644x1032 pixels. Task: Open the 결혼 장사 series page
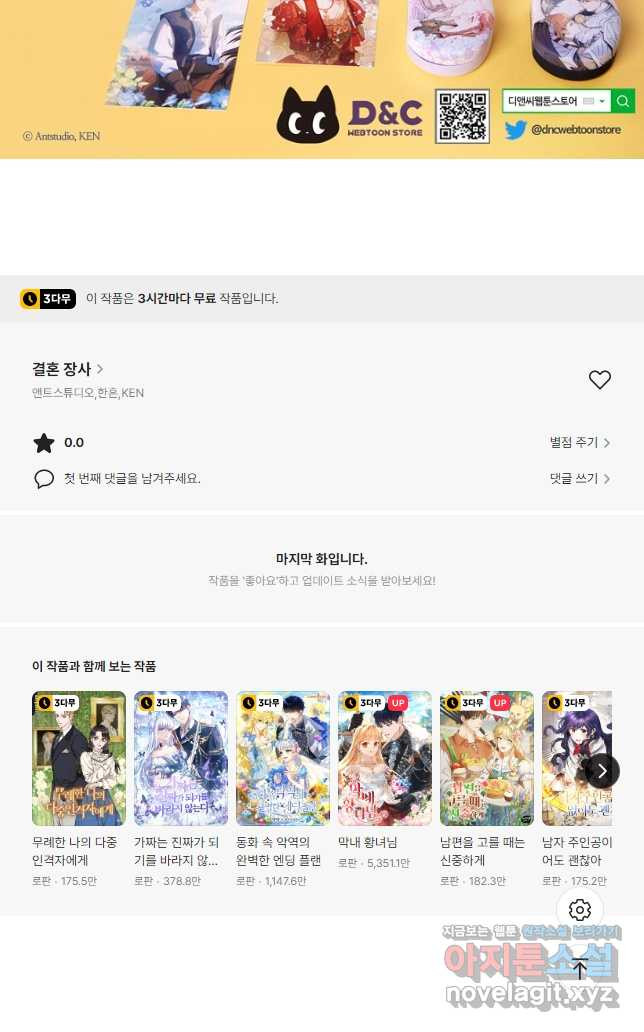tap(67, 369)
